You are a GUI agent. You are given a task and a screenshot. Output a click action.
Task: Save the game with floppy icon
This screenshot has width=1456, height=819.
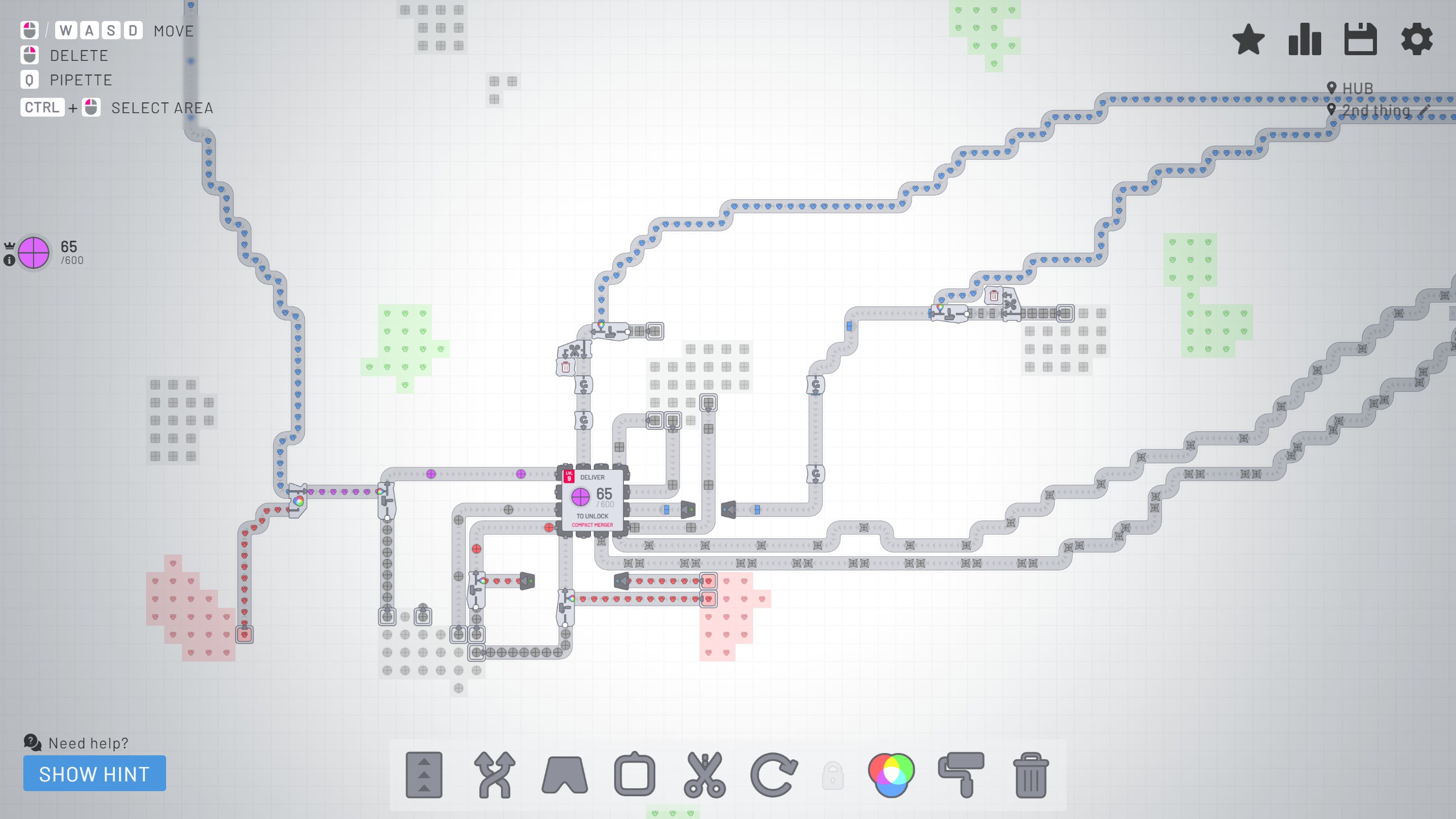[1360, 40]
